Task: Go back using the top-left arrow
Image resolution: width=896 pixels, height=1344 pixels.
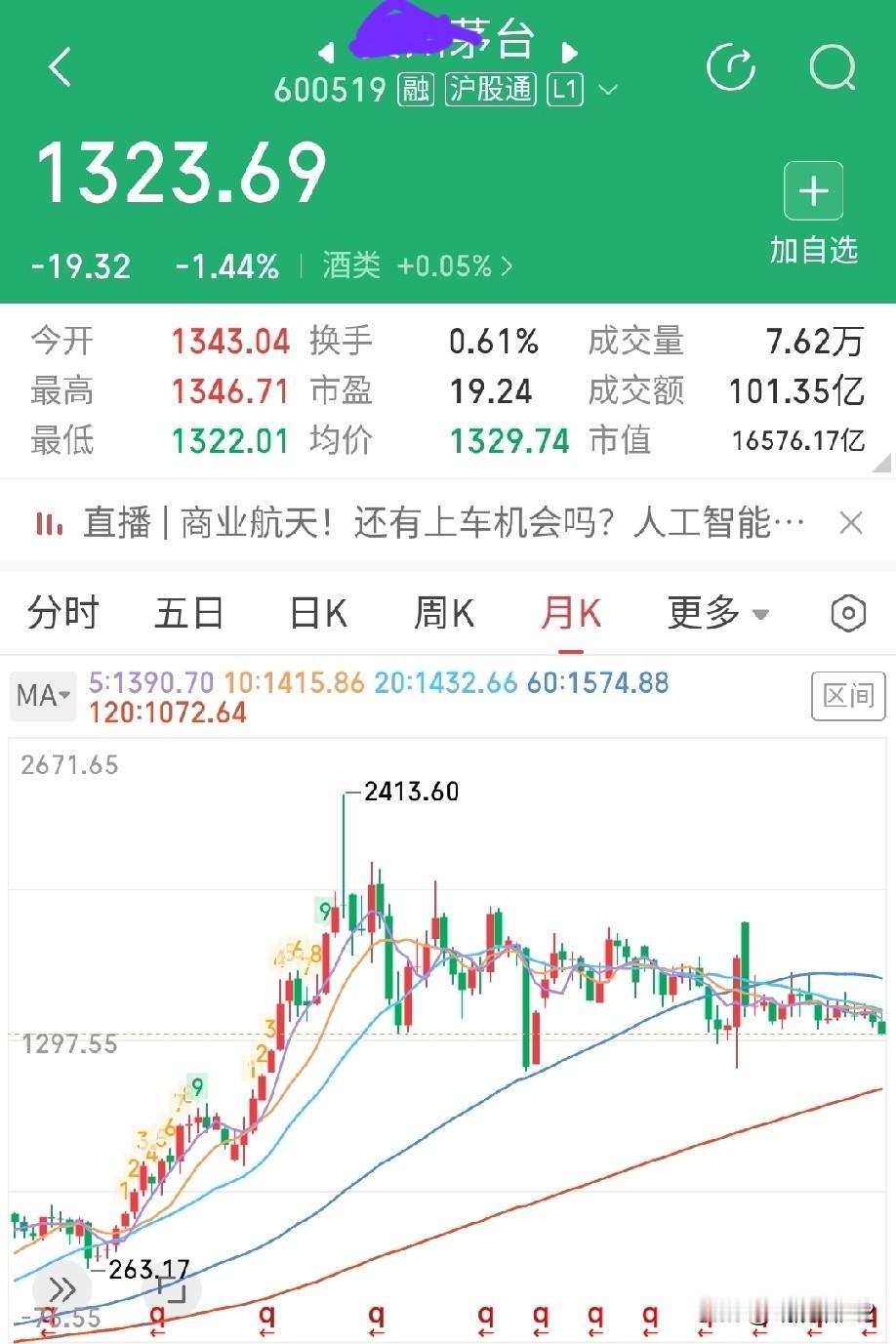Action: (61, 68)
